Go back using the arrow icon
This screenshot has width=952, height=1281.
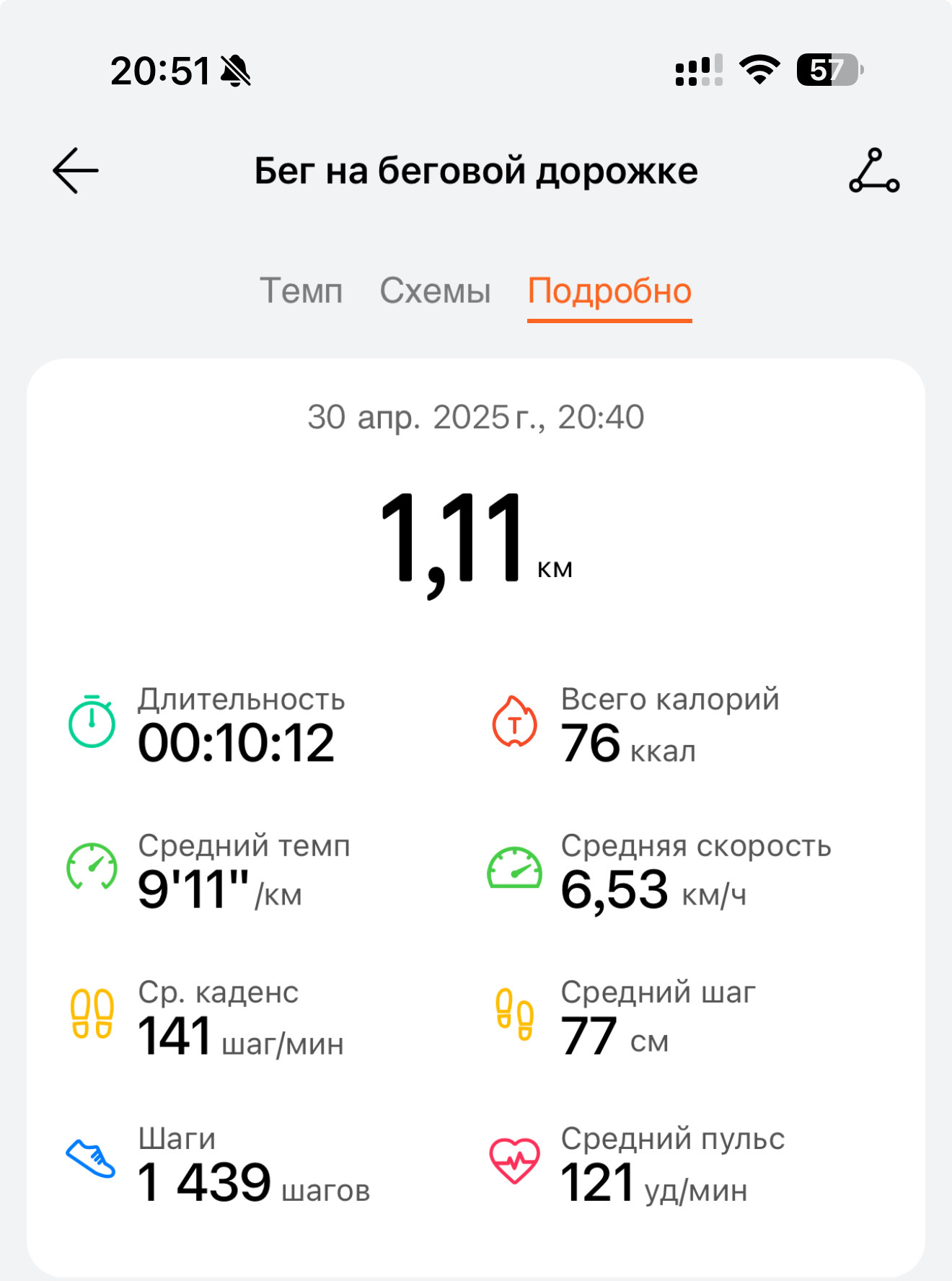(76, 171)
